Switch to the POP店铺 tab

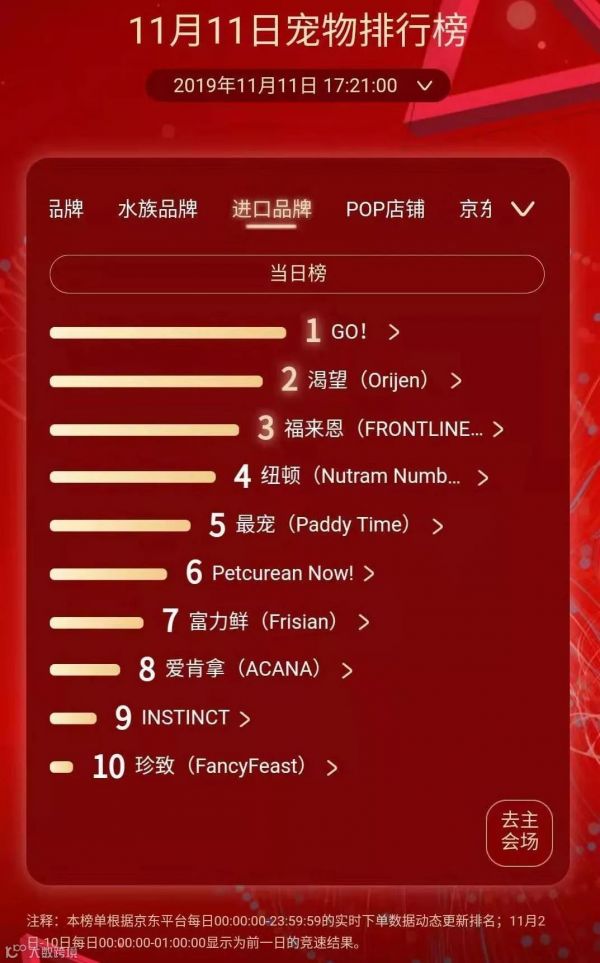pyautogui.click(x=385, y=209)
